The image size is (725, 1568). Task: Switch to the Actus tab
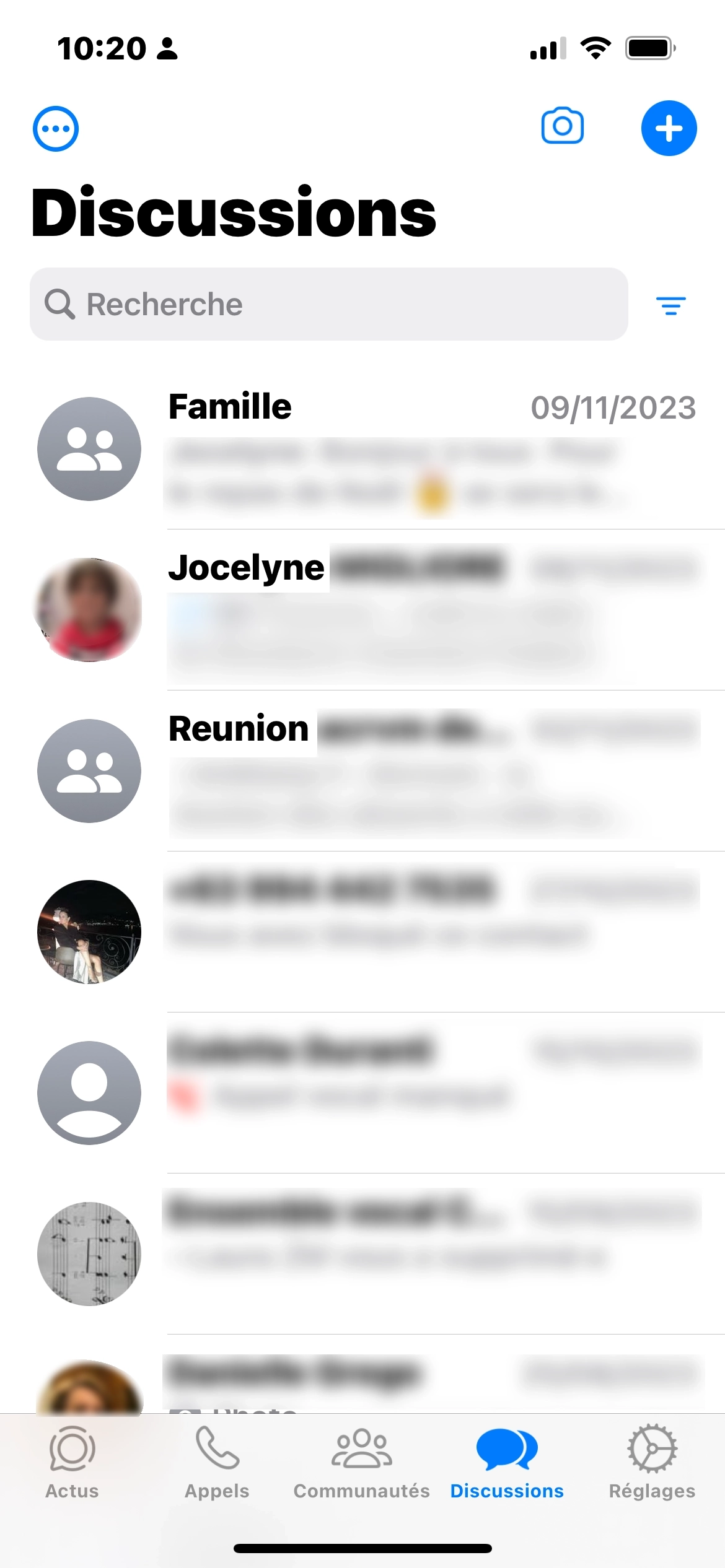(x=72, y=1462)
